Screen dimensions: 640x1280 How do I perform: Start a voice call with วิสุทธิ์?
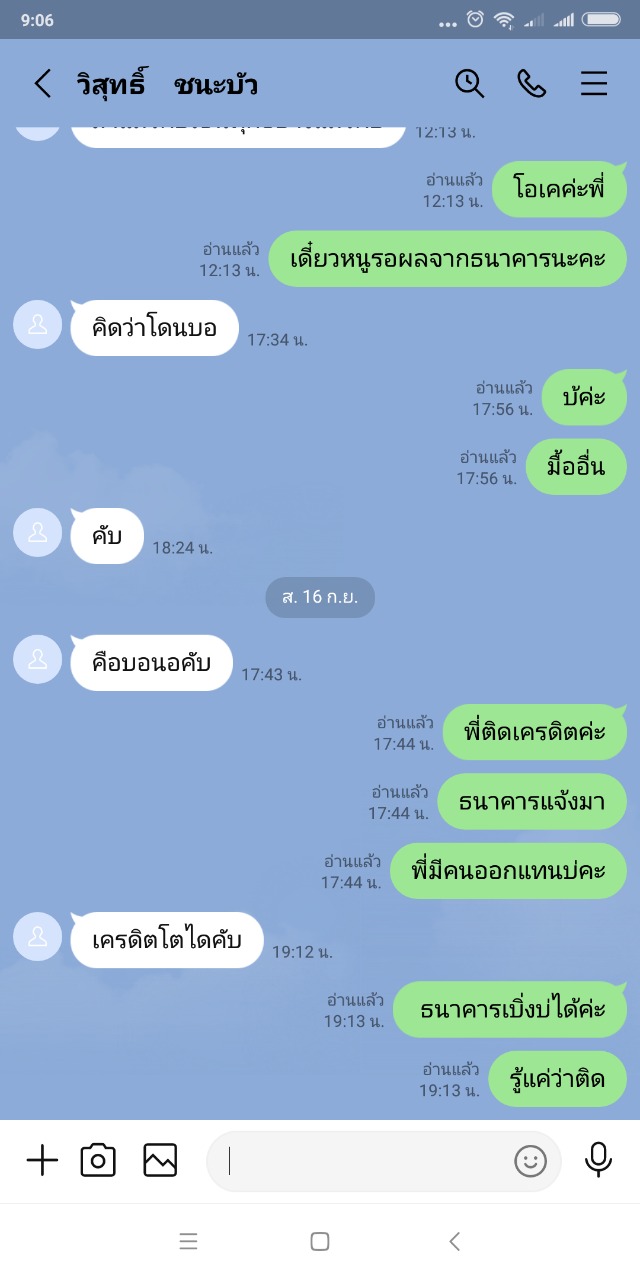(x=531, y=83)
